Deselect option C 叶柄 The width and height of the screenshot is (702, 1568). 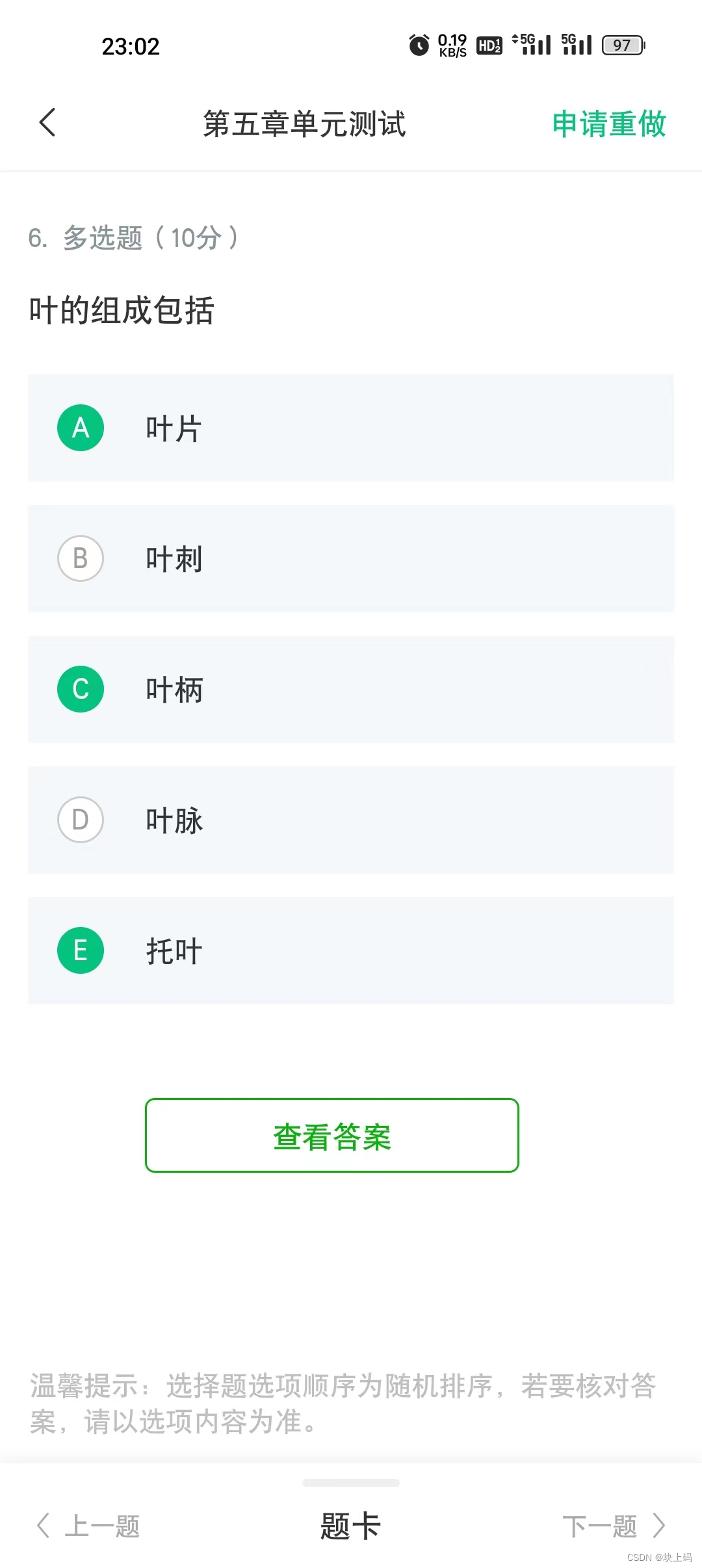[x=351, y=689]
